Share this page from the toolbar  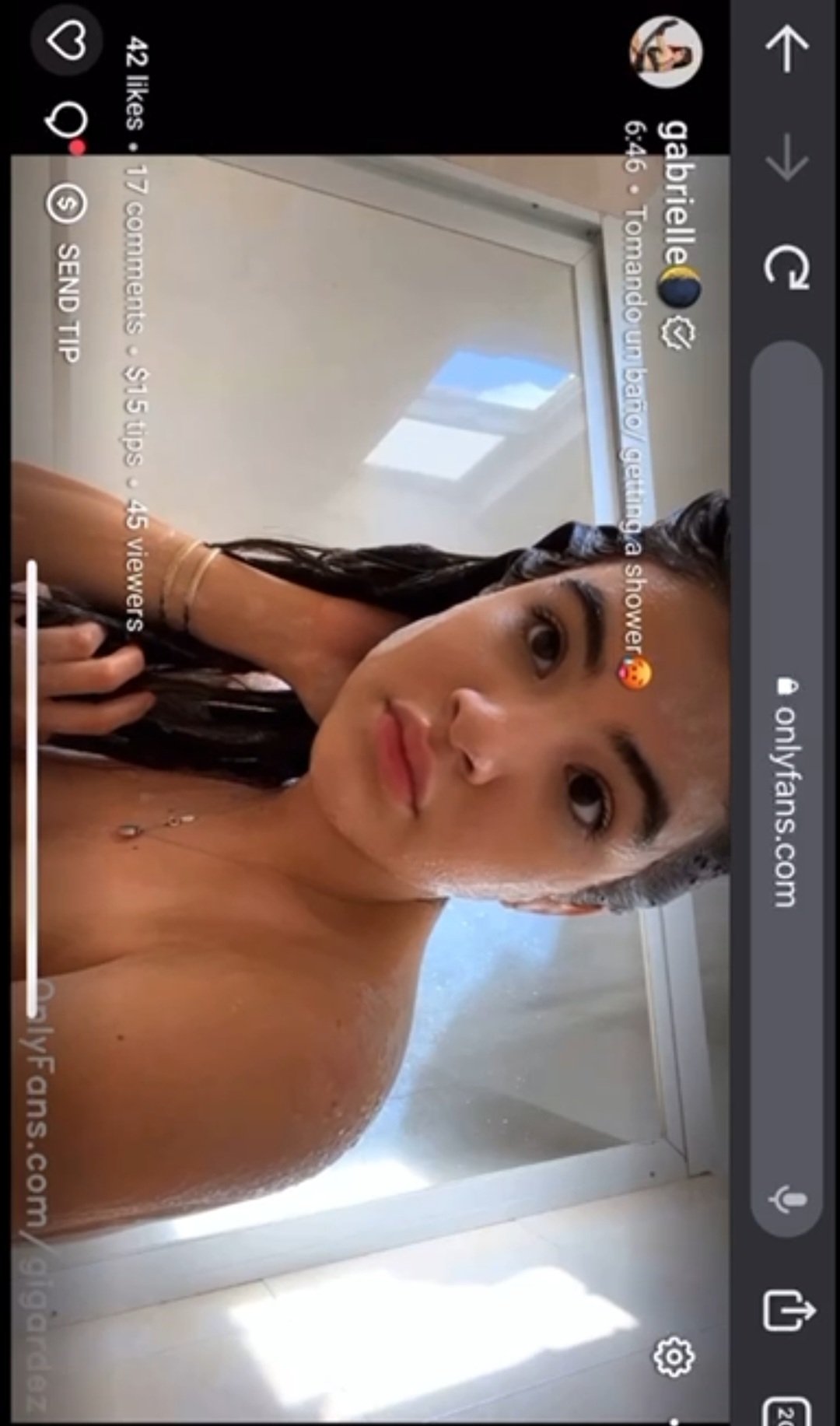787,1309
